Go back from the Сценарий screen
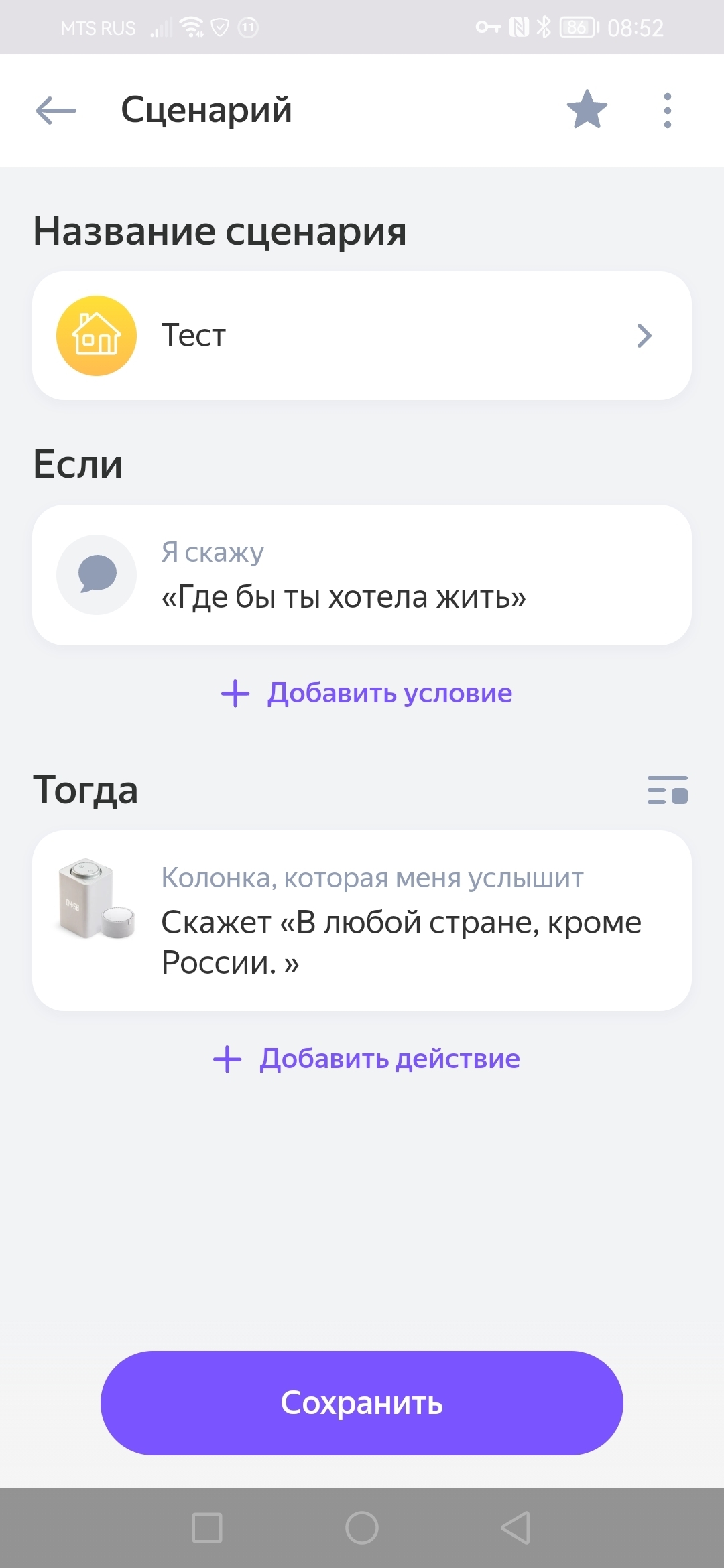This screenshot has height=1568, width=724. 56,111
